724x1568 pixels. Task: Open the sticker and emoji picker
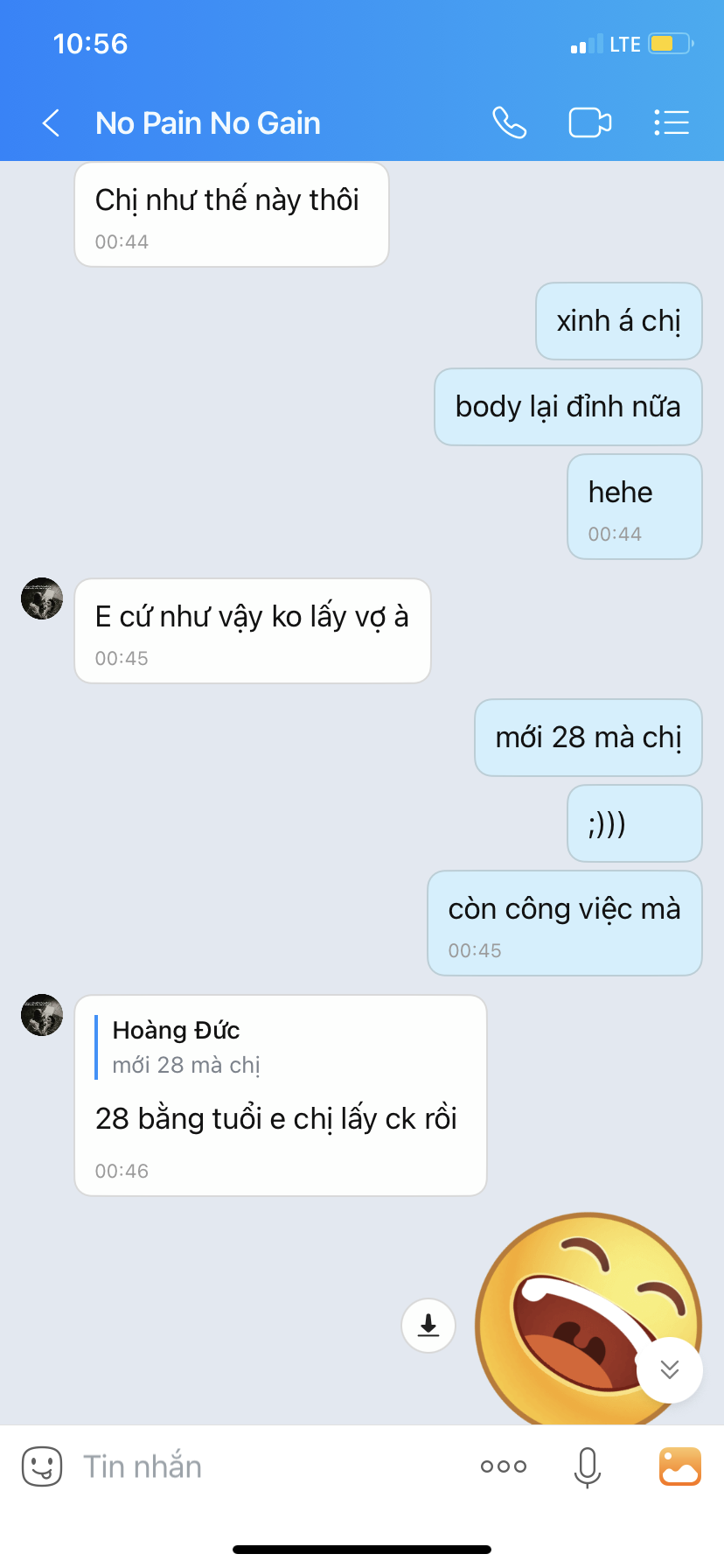click(41, 1466)
